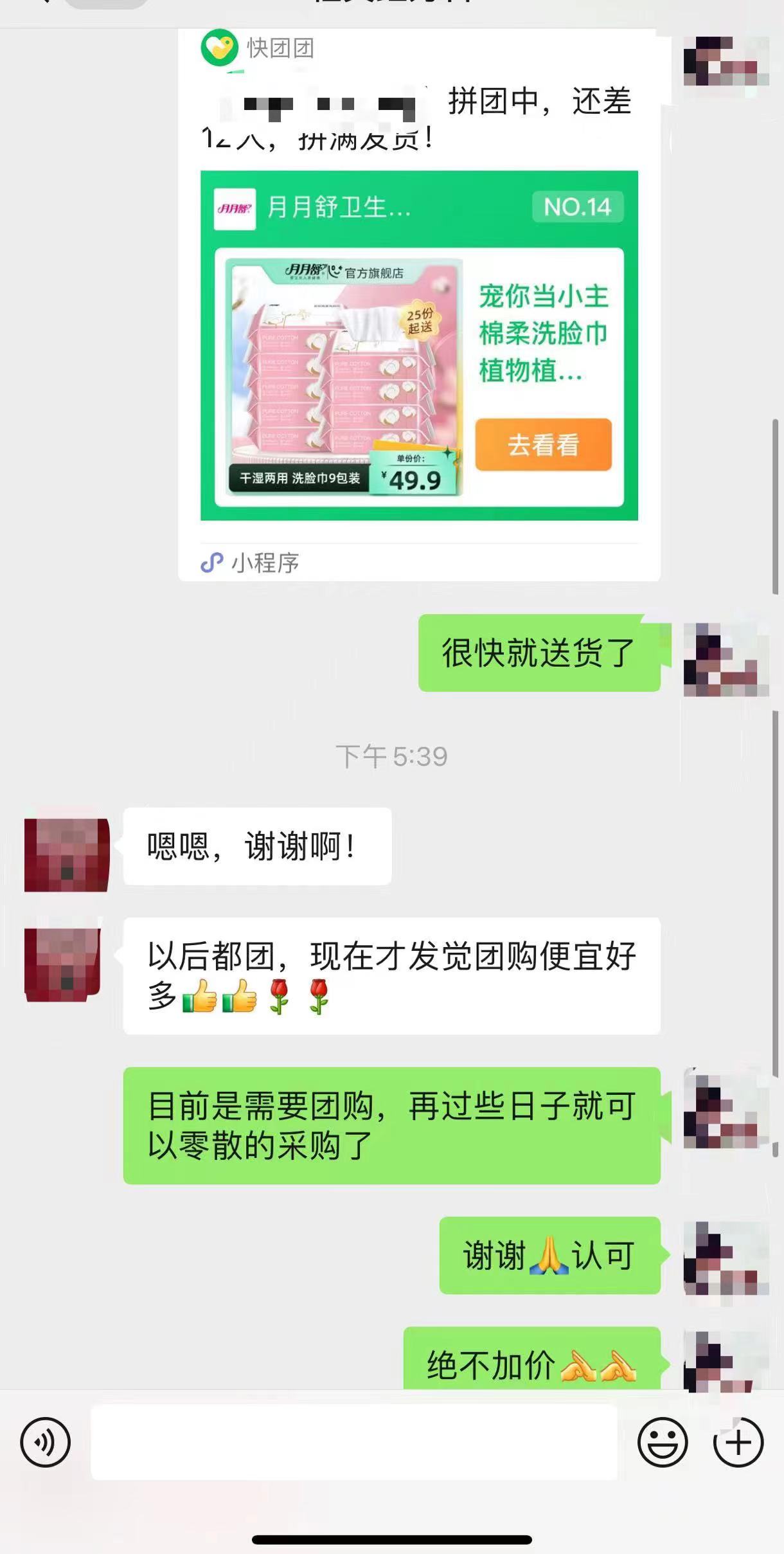Tap the avatar beside 嗯嗯，谢谢啊
Viewport: 784px width, 1554px height.
[66, 854]
